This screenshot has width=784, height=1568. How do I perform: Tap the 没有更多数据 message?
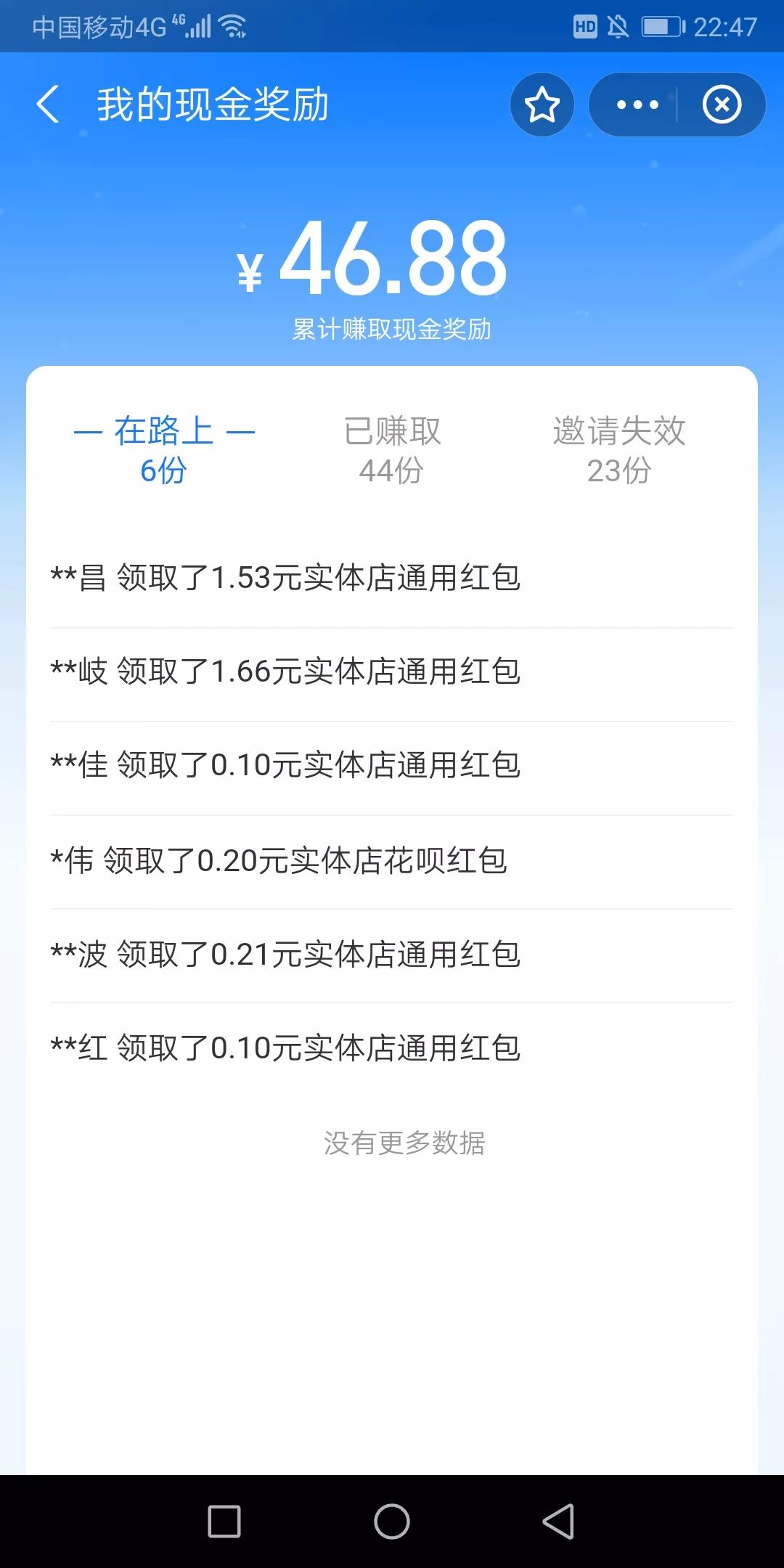(405, 1143)
